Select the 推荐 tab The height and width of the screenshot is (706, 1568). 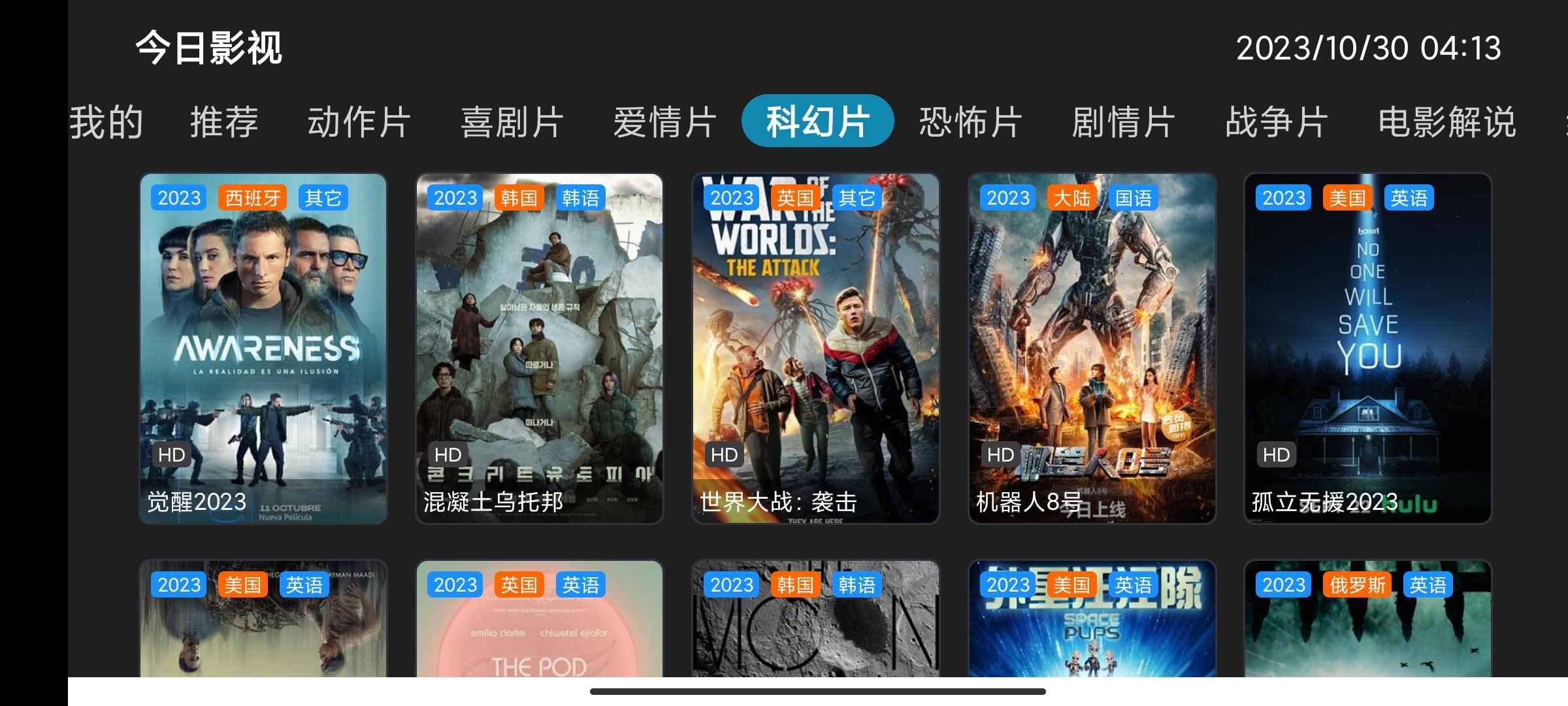tap(224, 122)
